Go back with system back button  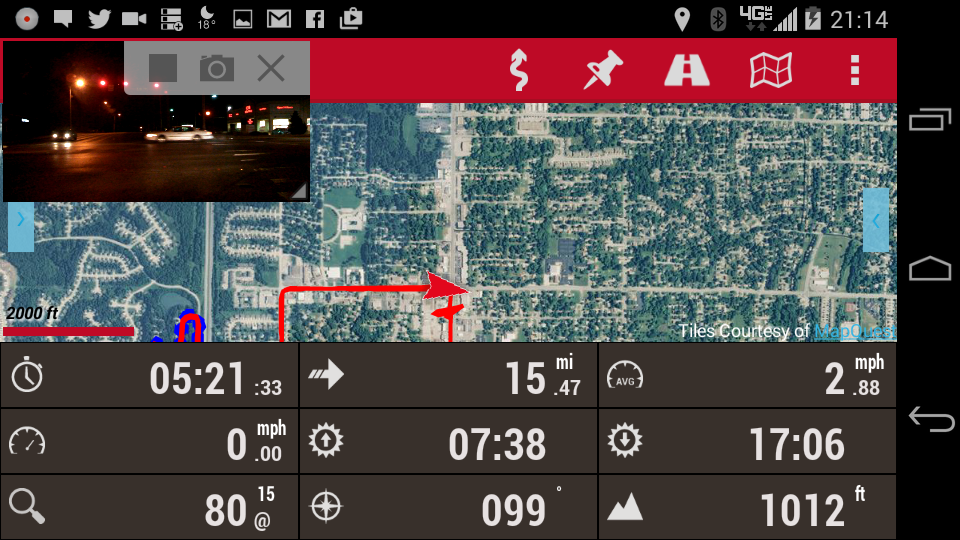coord(929,420)
